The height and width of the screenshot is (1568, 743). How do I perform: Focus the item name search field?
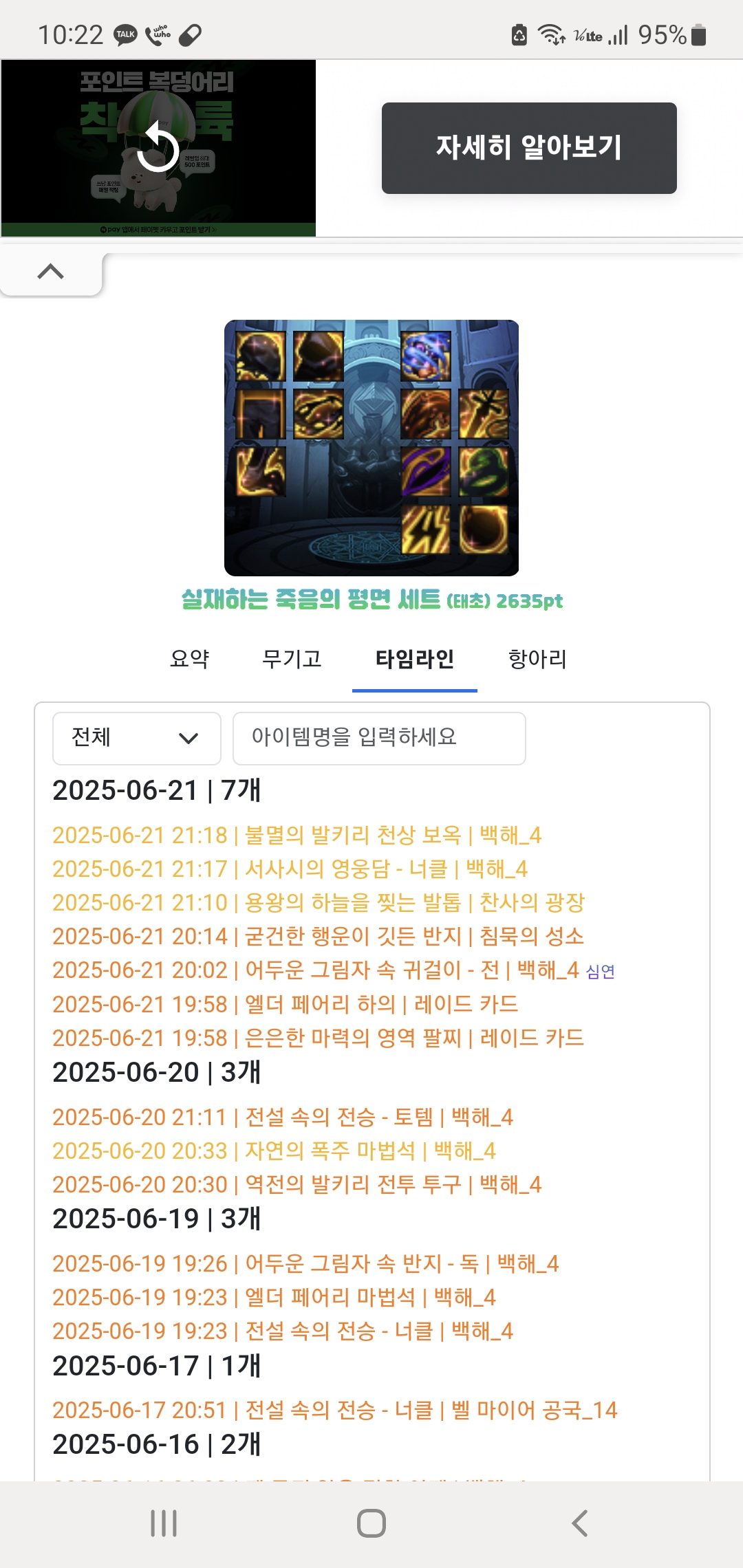point(379,738)
